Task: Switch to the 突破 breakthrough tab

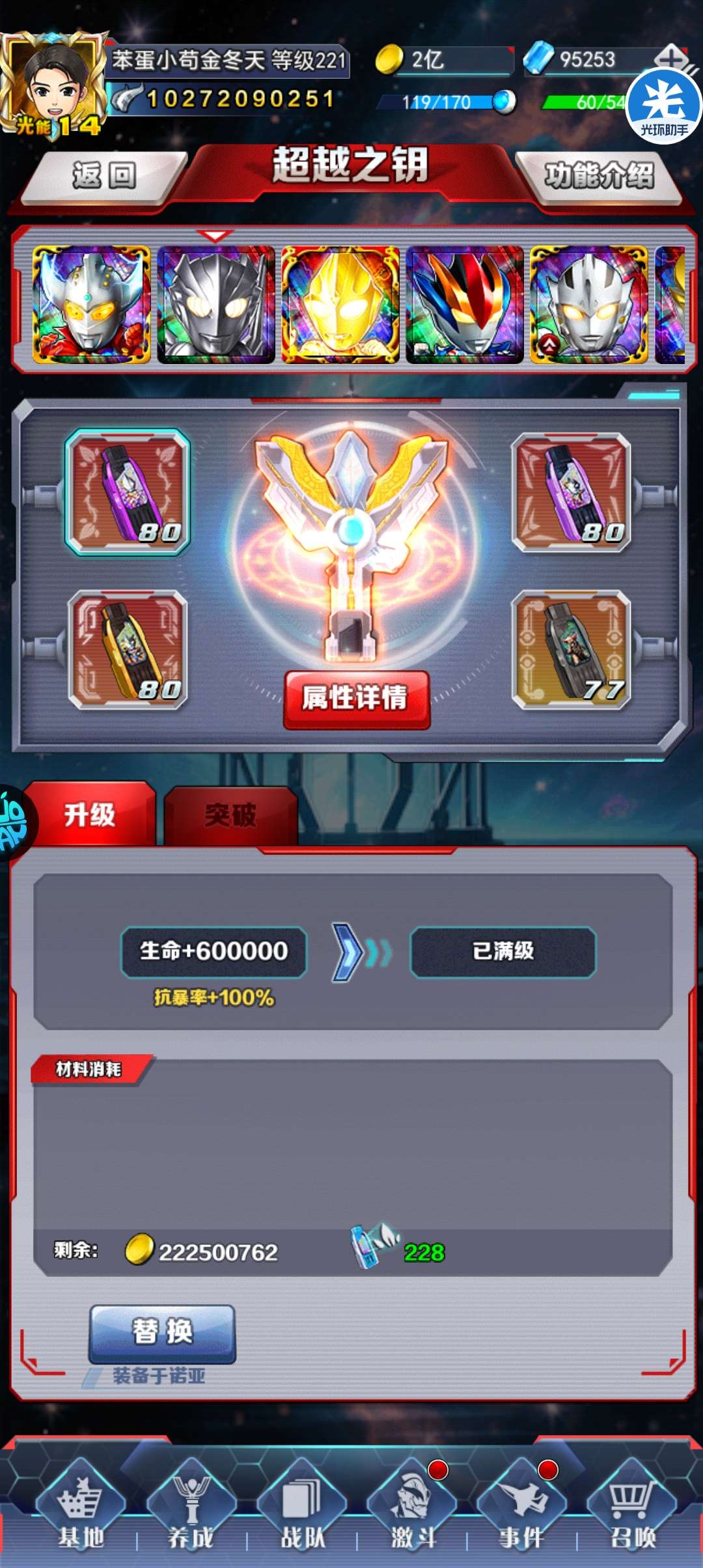Action: (x=230, y=815)
